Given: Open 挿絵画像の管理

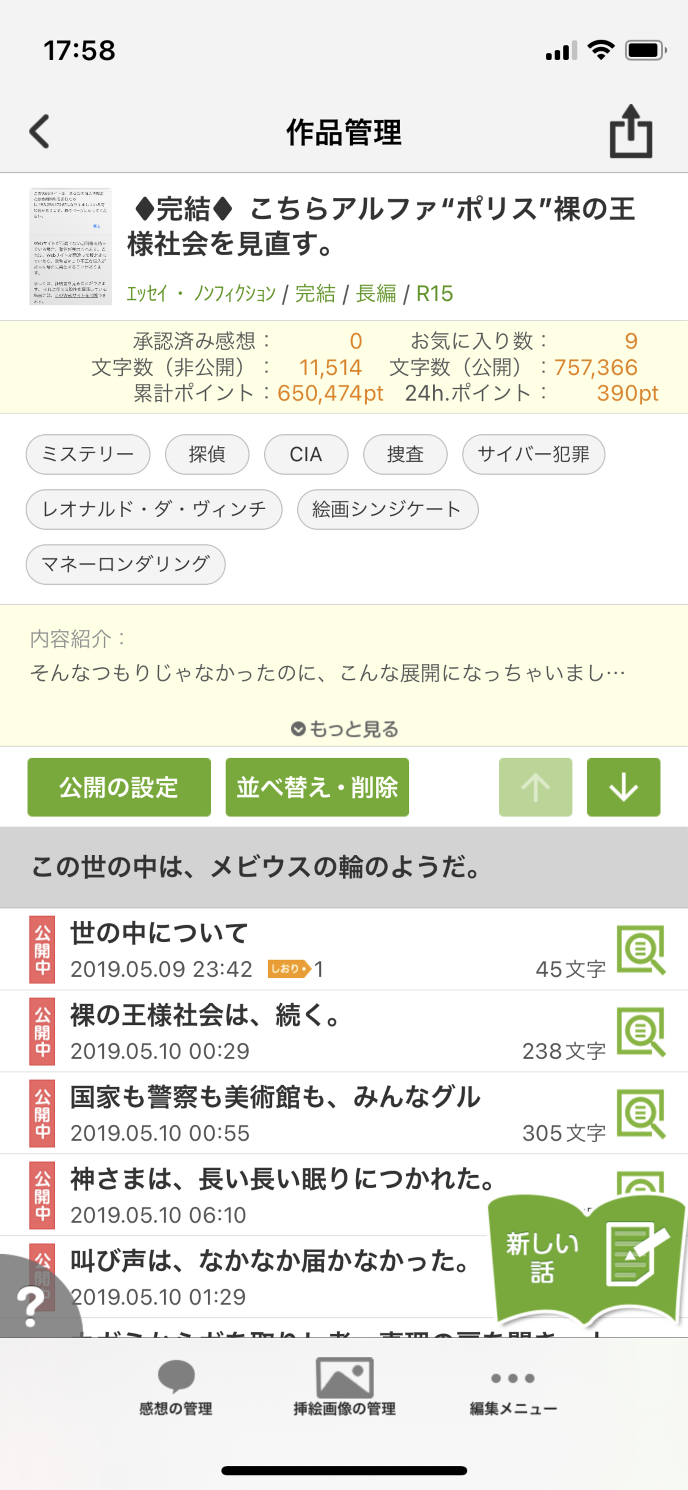Looking at the screenshot, I should point(344,1390).
